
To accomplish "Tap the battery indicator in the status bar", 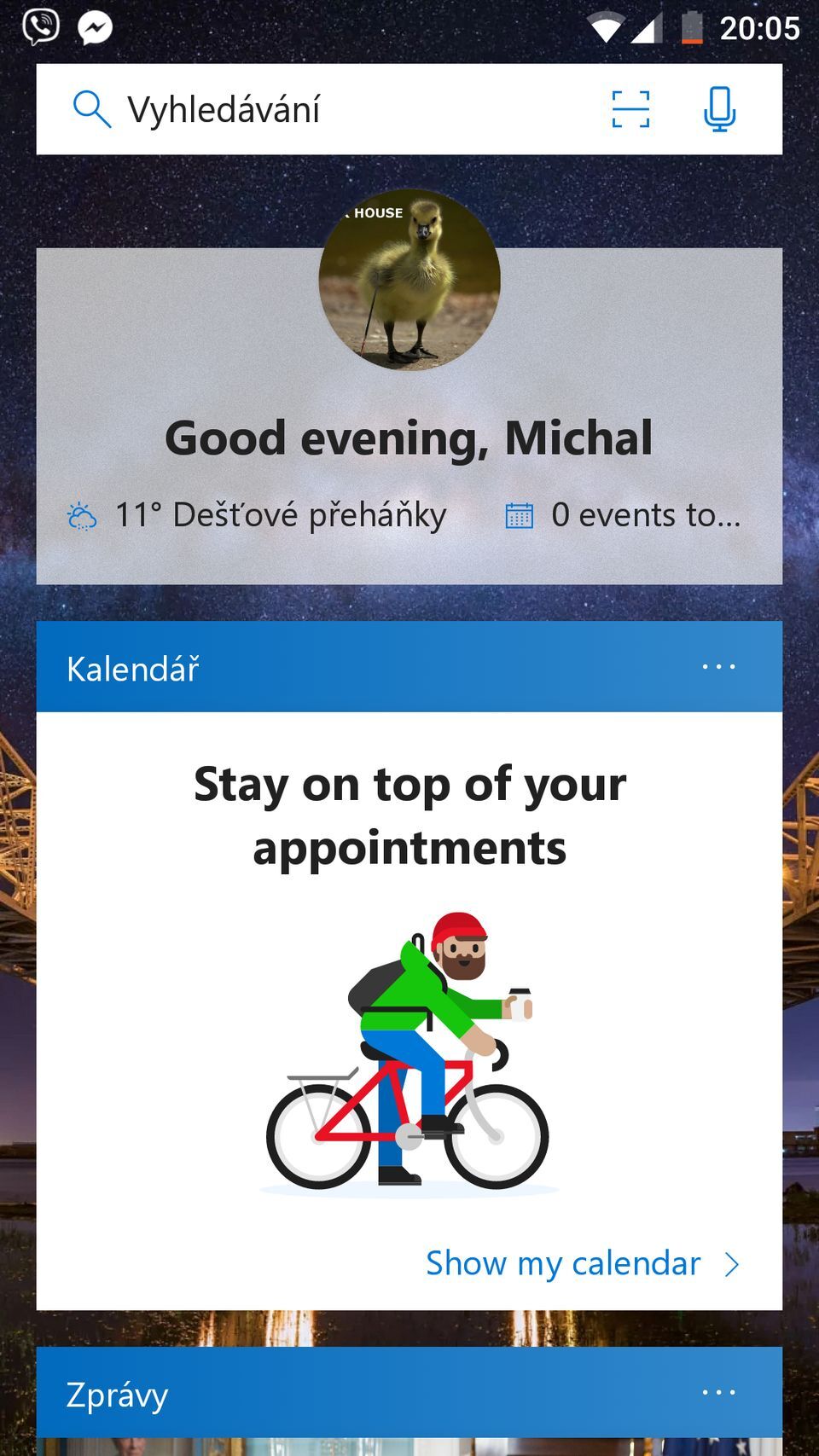I will coord(689,26).
